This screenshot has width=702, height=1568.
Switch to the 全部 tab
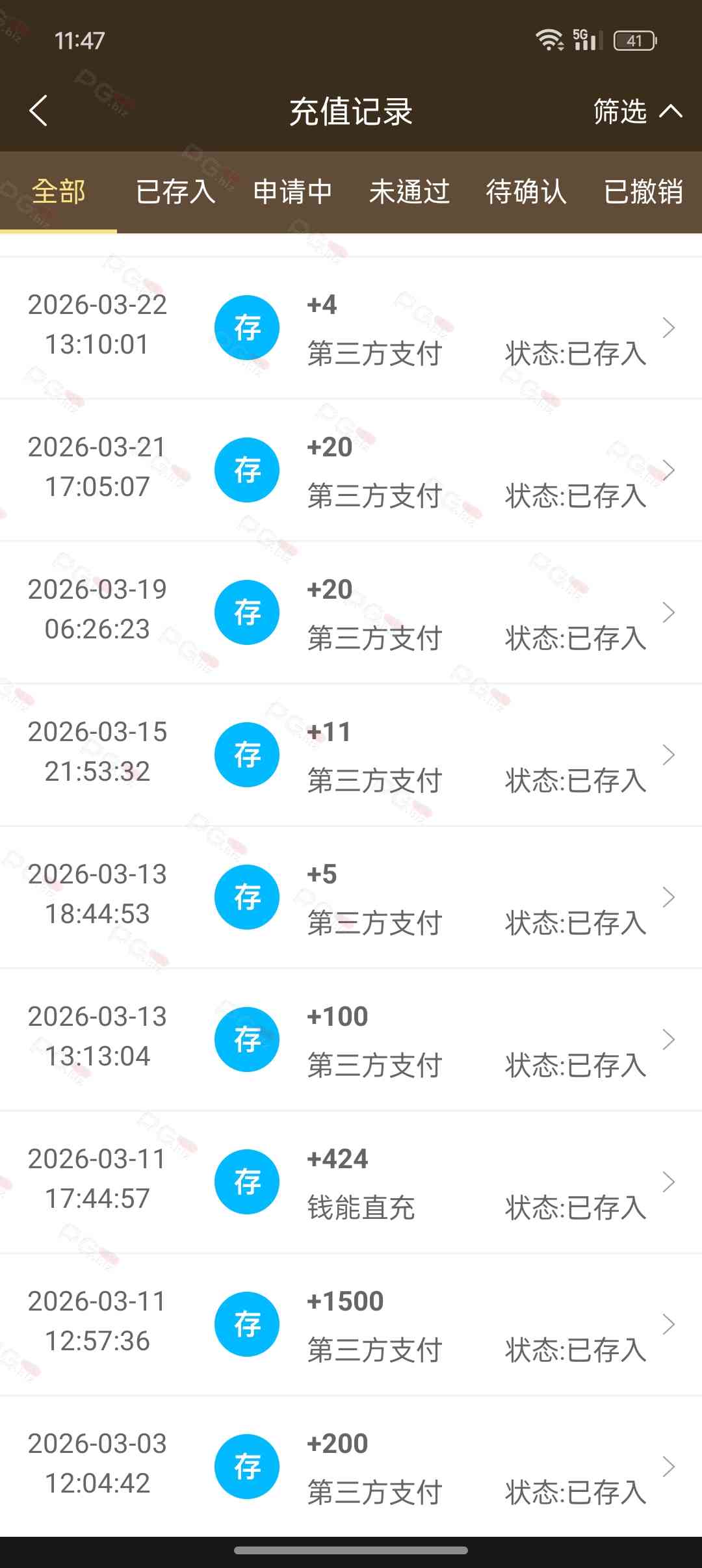point(58,192)
